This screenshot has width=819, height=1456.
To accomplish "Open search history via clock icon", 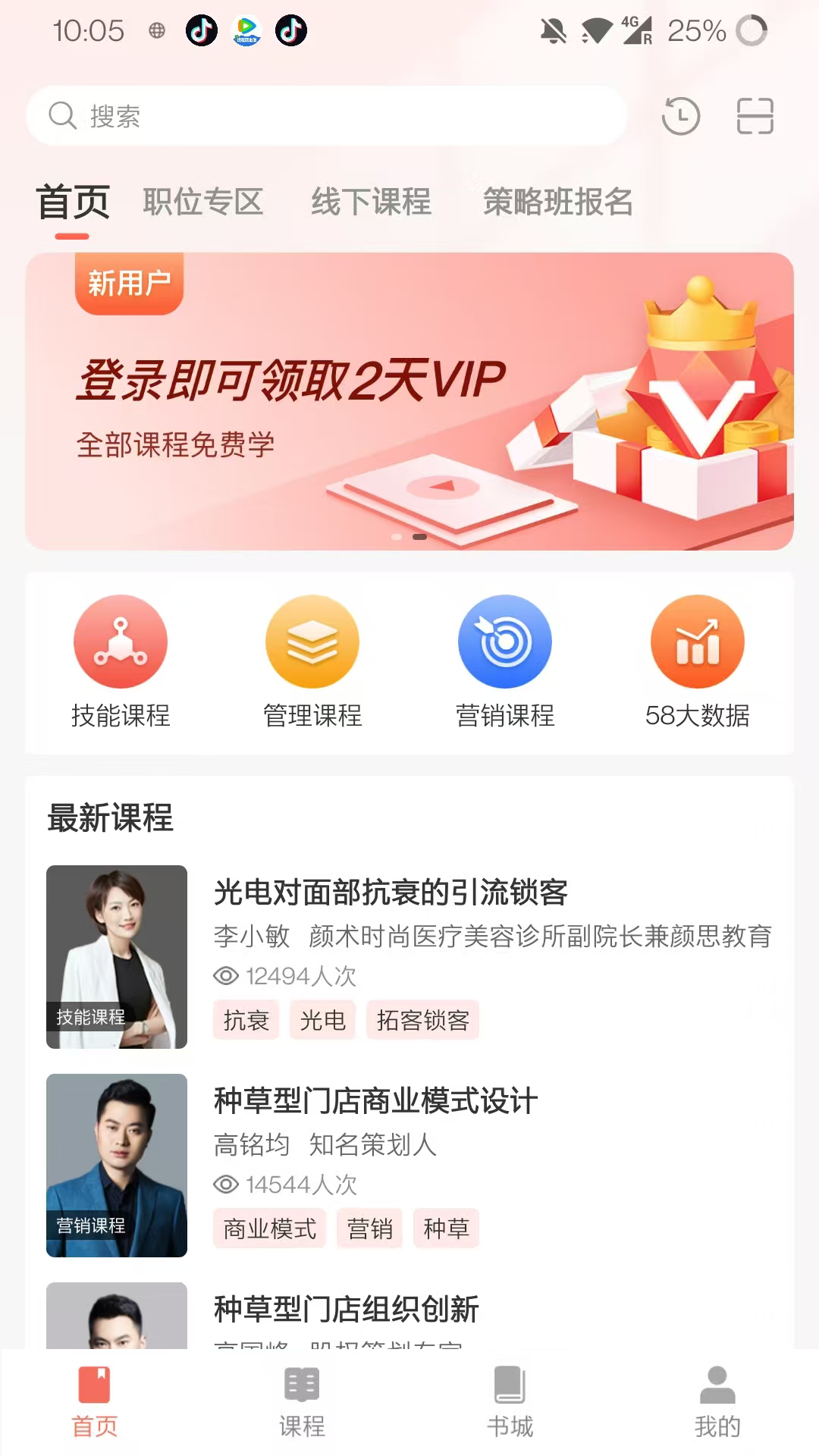I will click(681, 115).
